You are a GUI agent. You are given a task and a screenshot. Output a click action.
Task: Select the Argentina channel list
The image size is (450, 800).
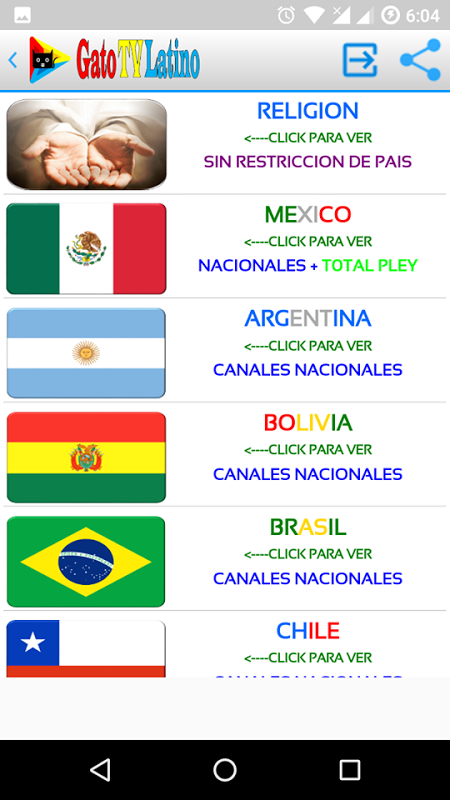(225, 352)
